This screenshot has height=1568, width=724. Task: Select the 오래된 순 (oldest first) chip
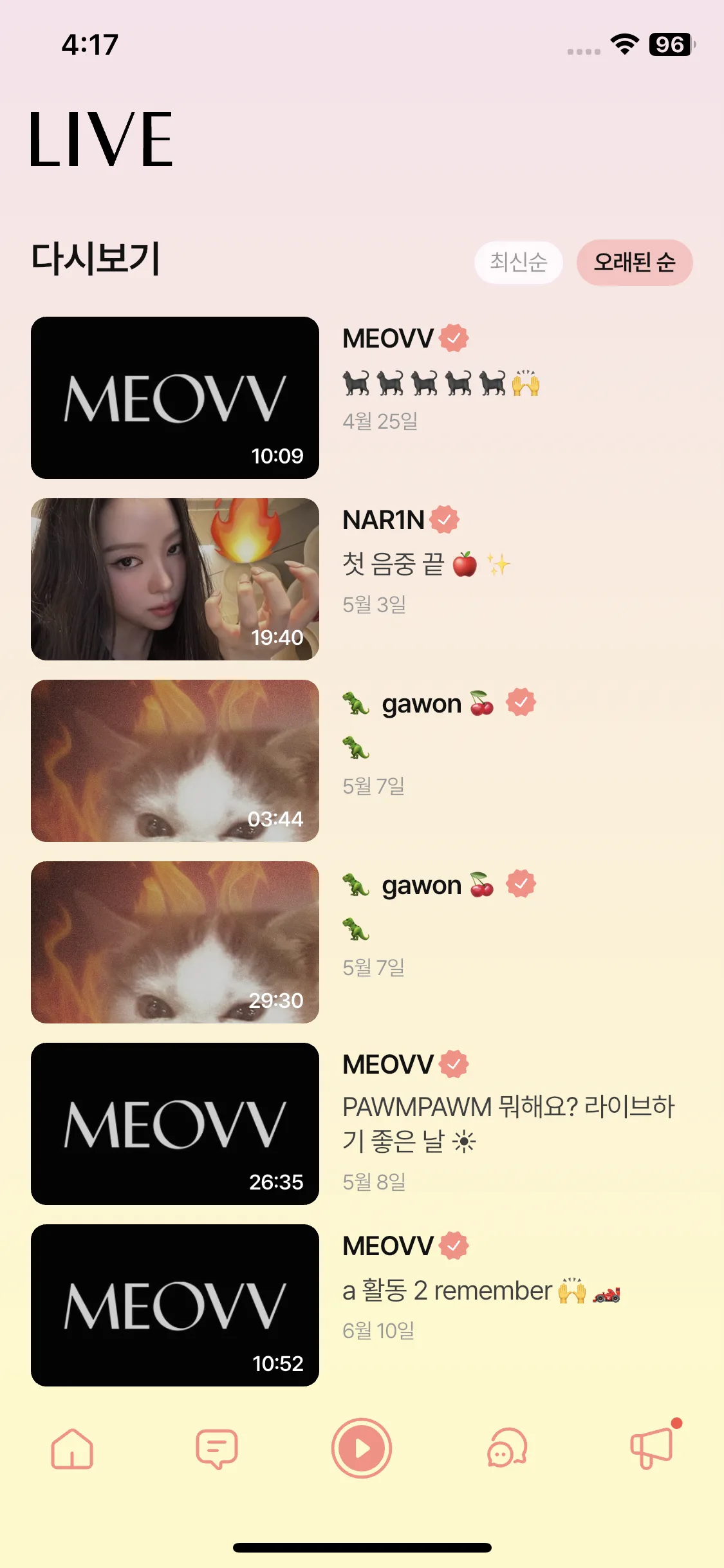click(634, 262)
